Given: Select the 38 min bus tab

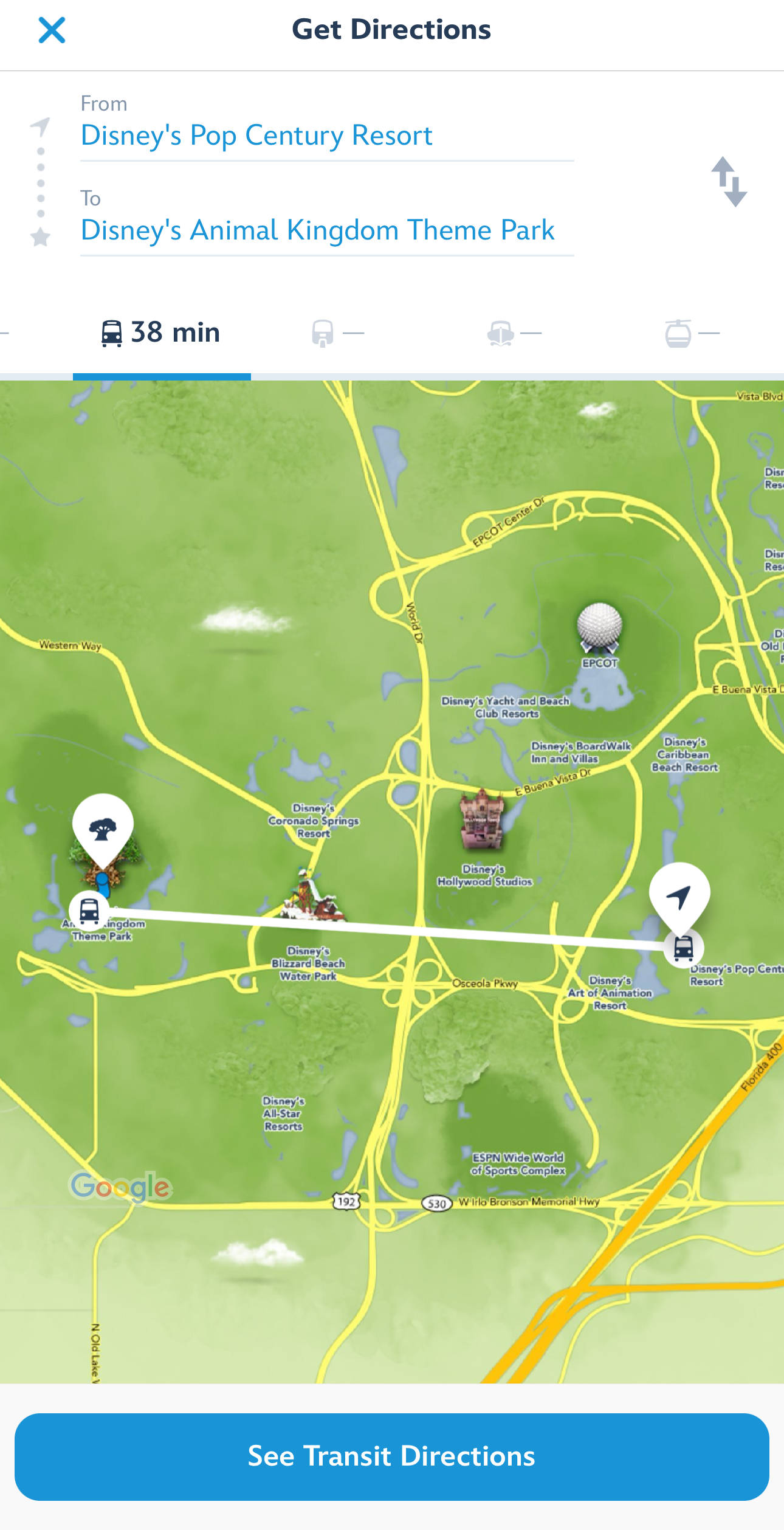Looking at the screenshot, I should [x=161, y=333].
